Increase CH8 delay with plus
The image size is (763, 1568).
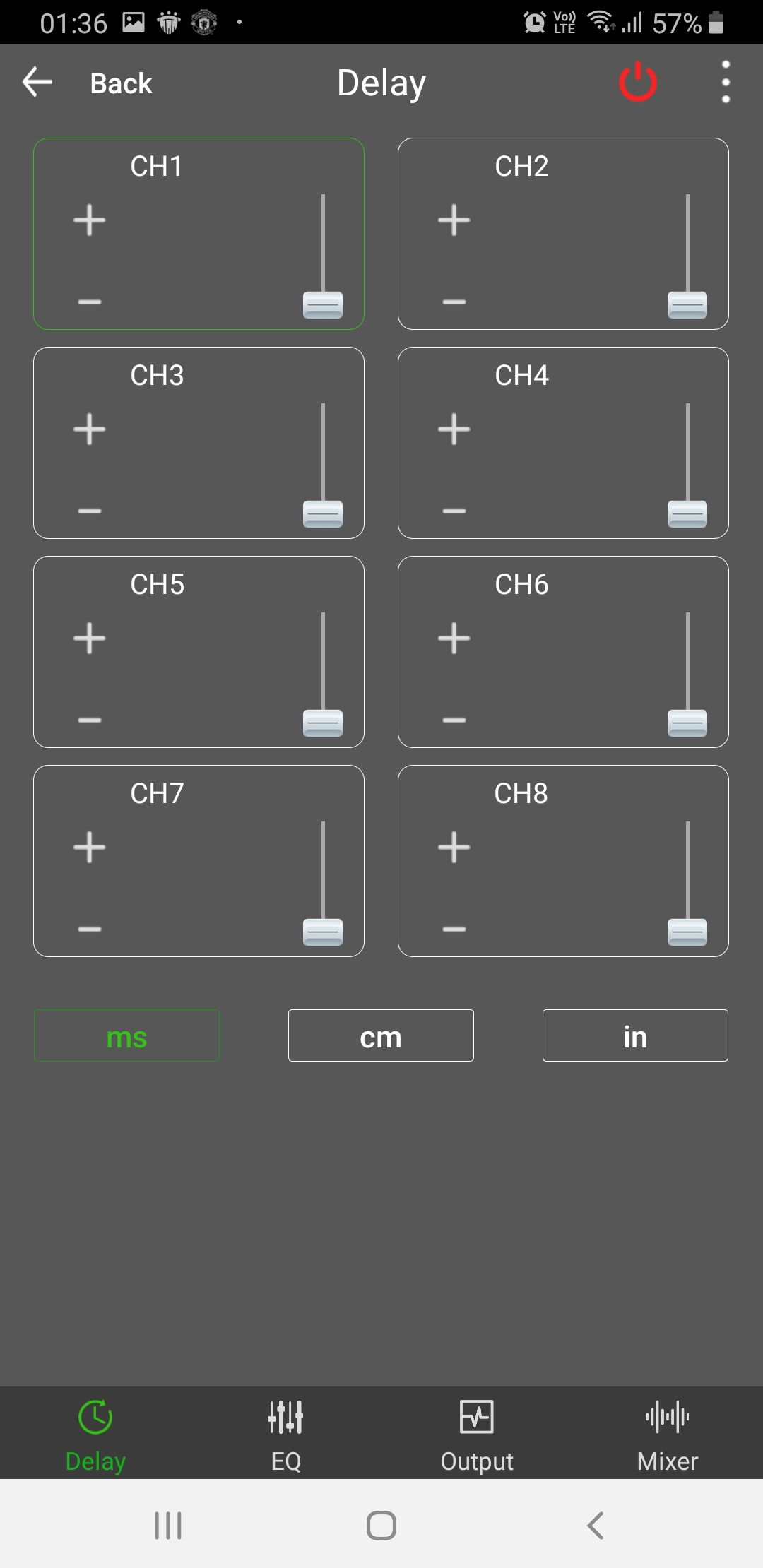click(x=454, y=847)
